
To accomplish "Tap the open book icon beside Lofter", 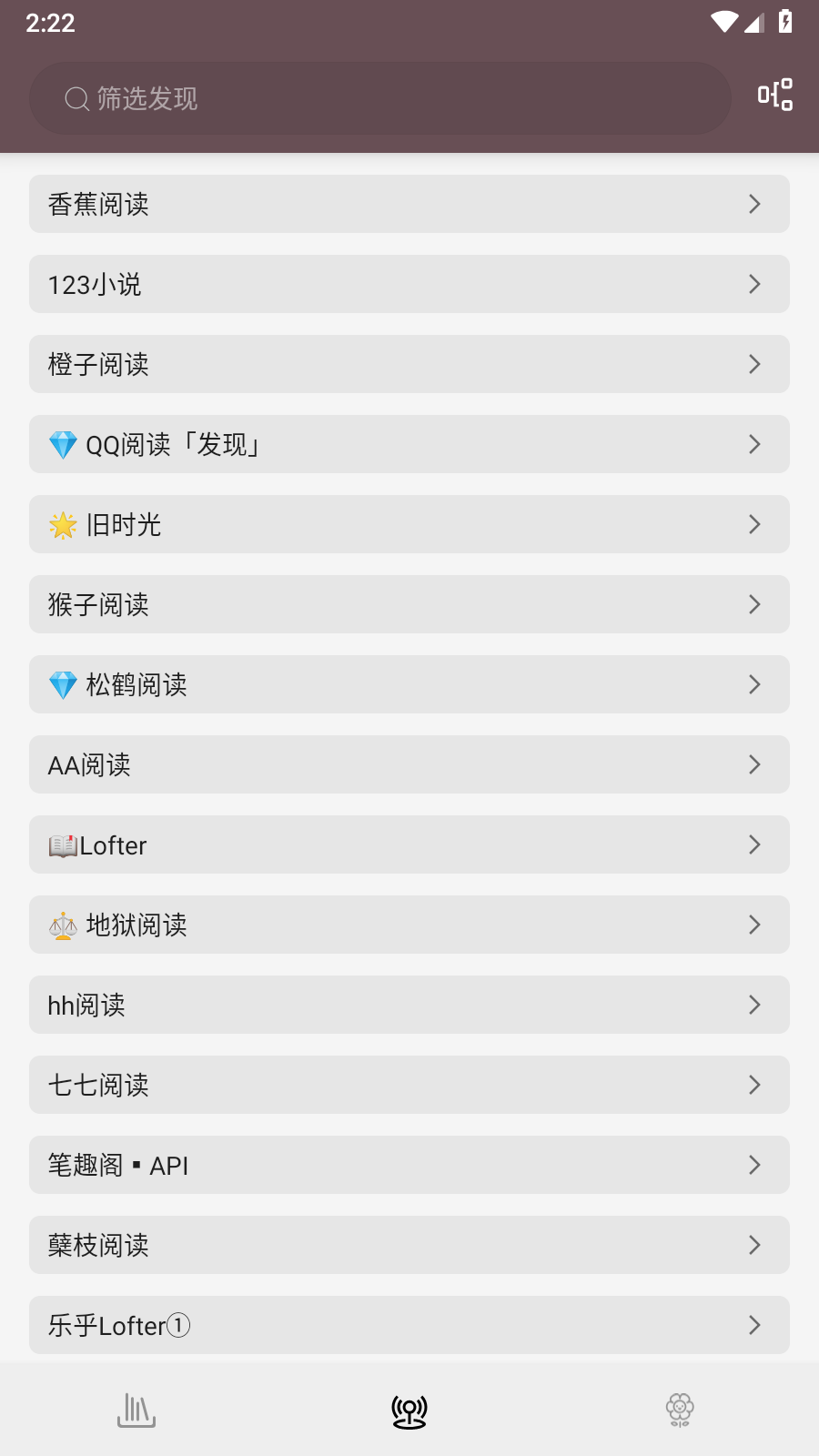I will [62, 844].
